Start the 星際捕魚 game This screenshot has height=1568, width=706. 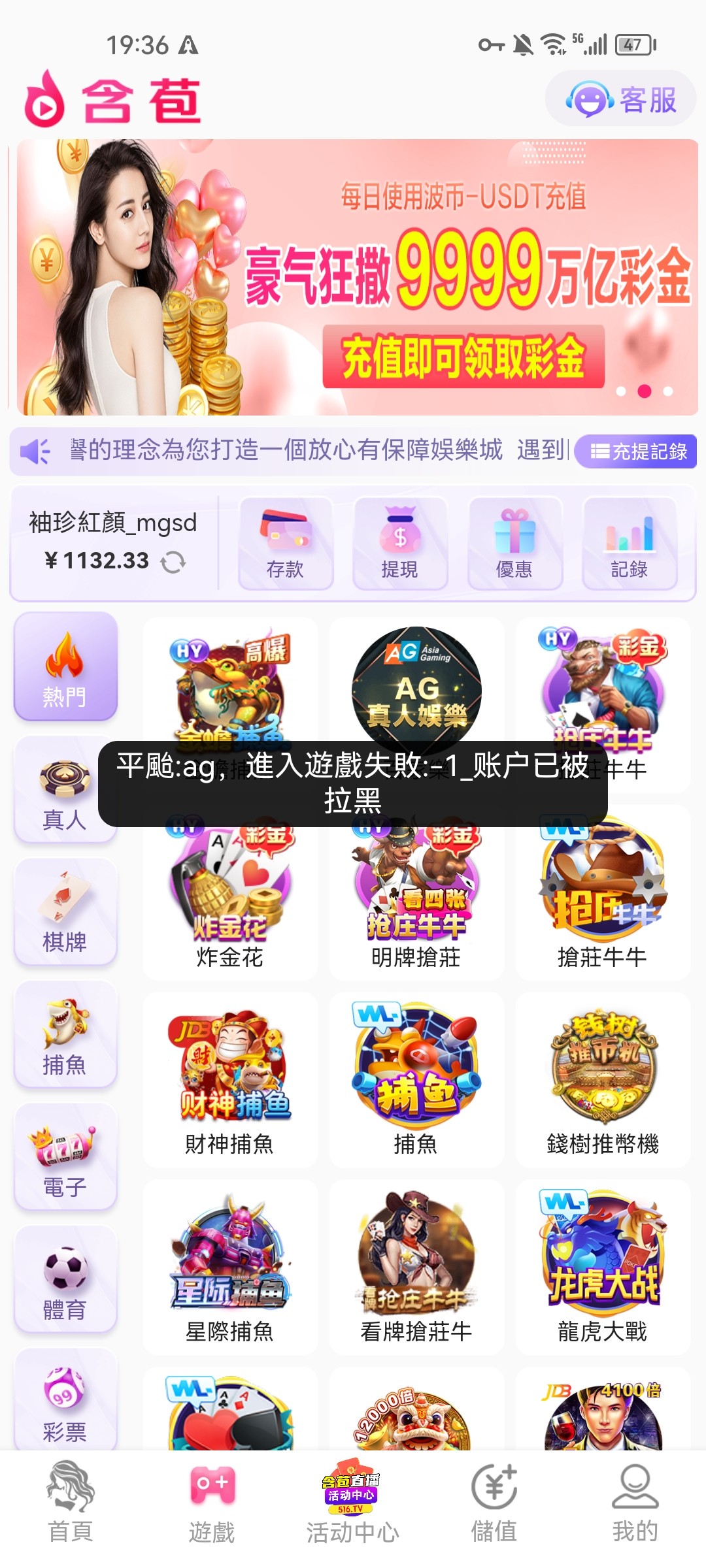[x=230, y=1267]
